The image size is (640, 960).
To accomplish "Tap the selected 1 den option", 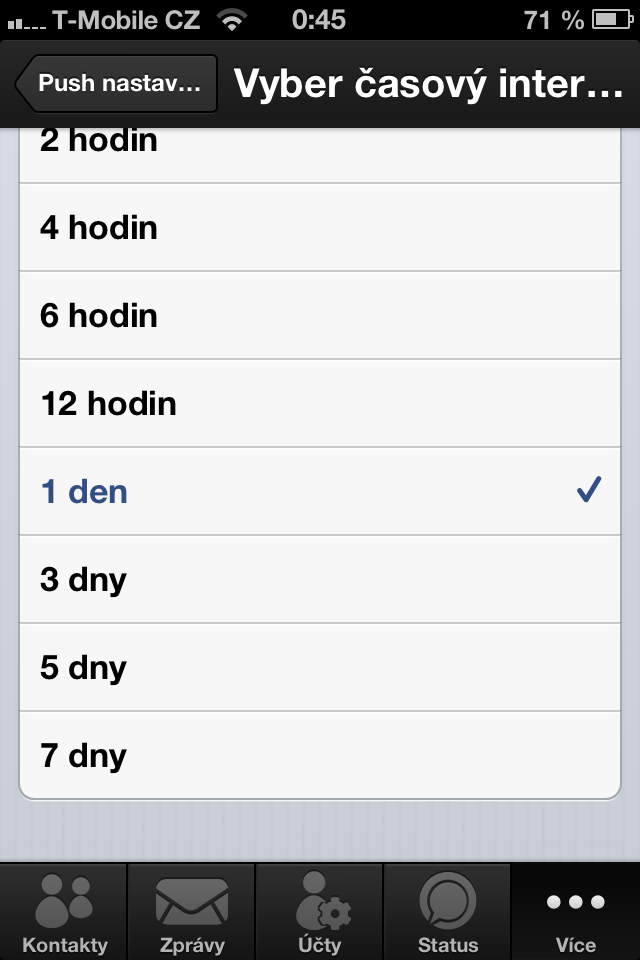I will click(320, 492).
